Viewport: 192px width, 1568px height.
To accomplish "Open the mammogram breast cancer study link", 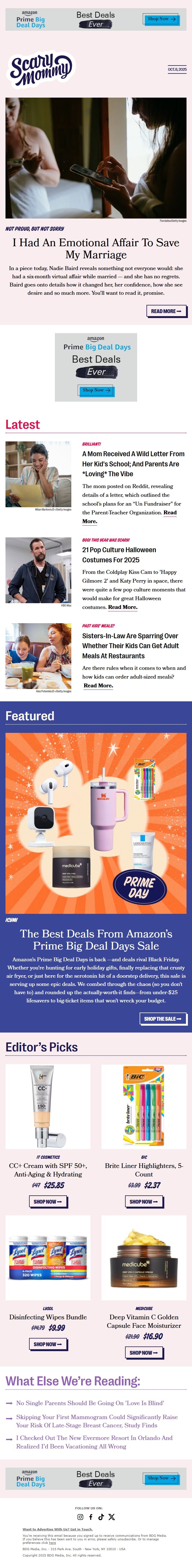I will [96, 1421].
